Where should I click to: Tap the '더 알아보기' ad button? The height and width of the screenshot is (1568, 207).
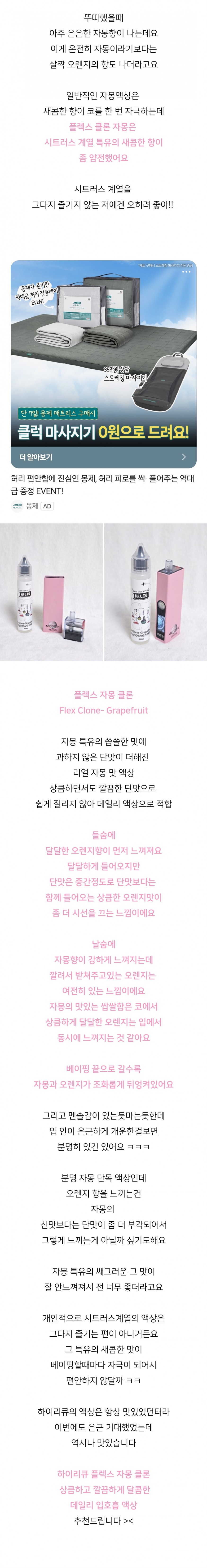pyautogui.click(x=103, y=457)
